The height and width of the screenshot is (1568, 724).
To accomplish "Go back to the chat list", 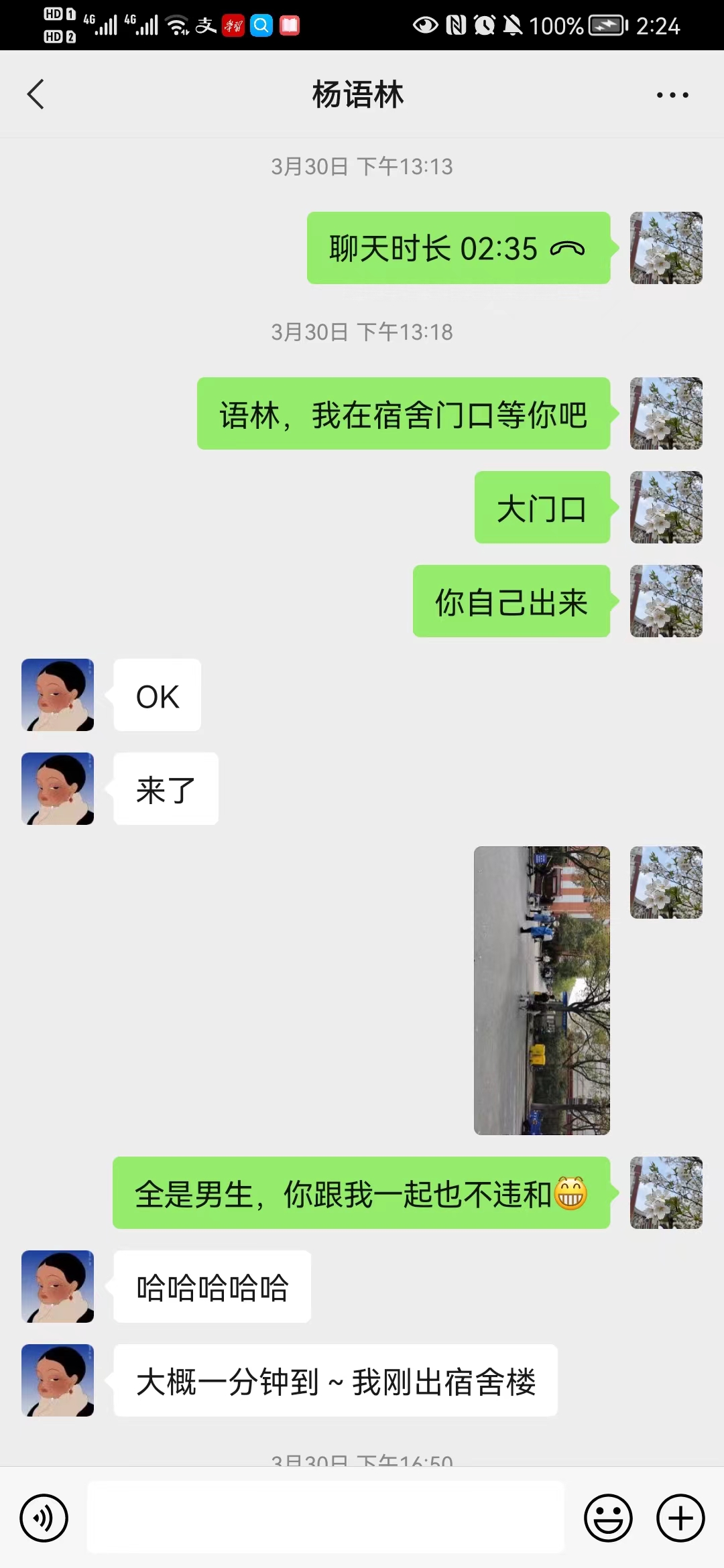I will click(36, 94).
